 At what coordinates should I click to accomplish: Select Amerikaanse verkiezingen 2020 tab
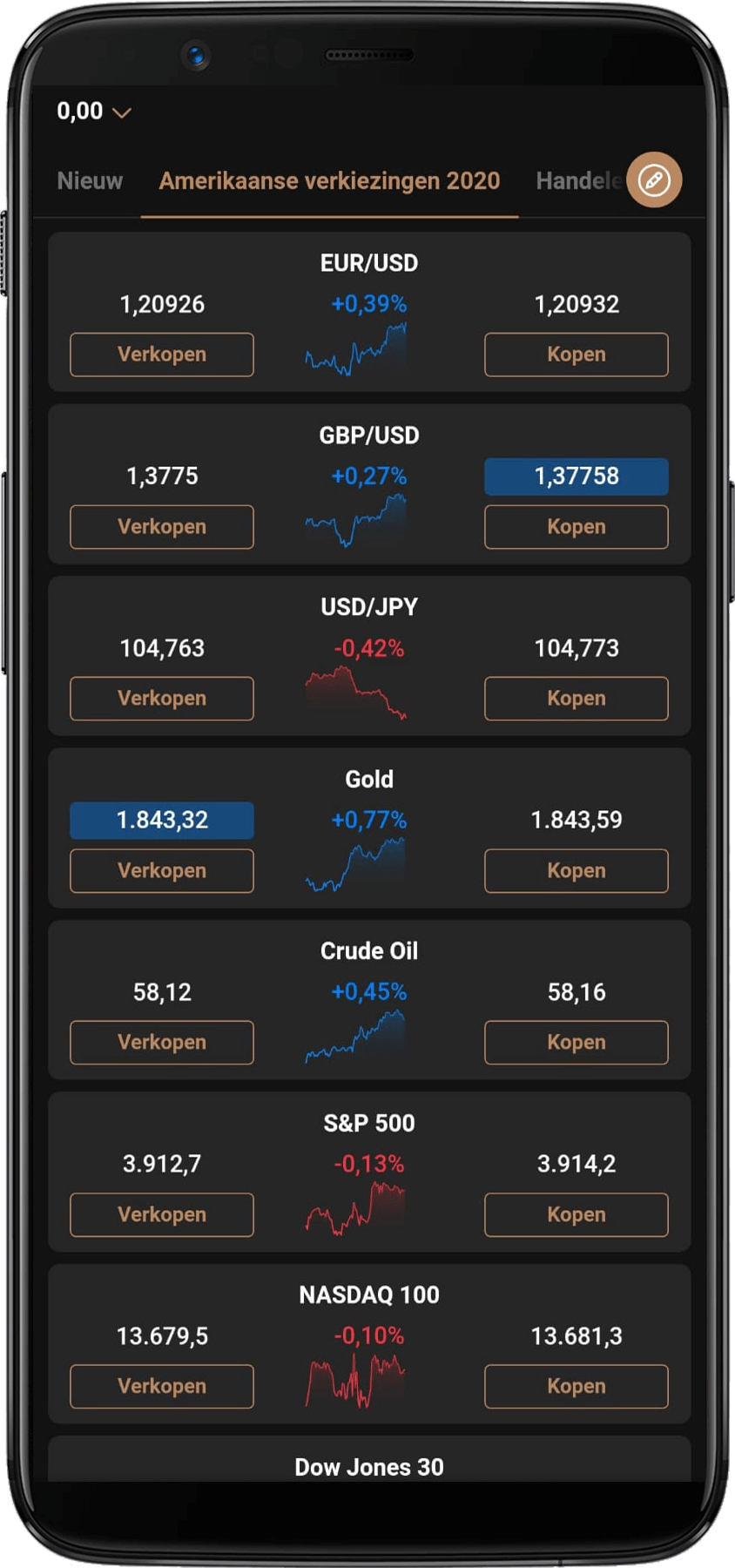(329, 181)
